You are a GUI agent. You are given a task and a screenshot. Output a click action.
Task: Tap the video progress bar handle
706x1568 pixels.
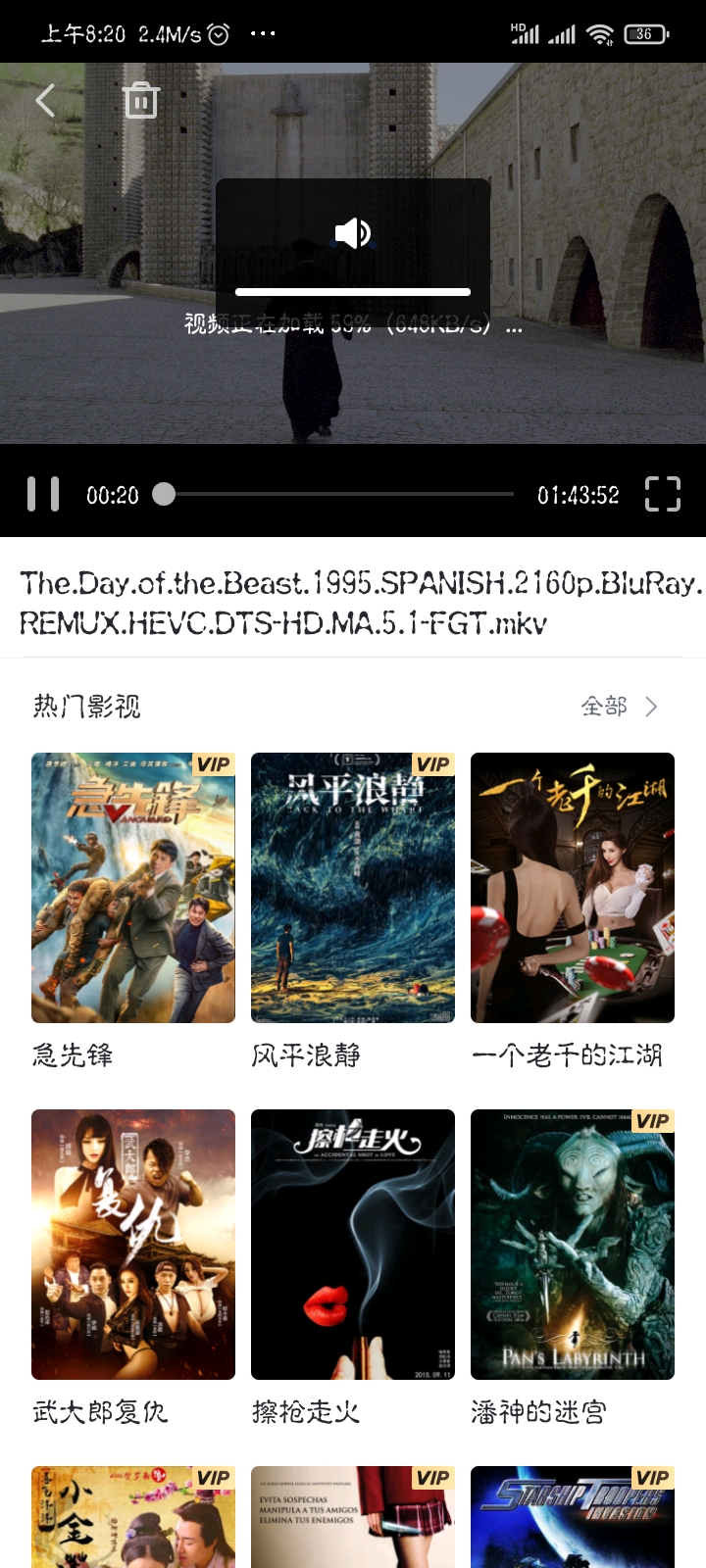pos(164,494)
